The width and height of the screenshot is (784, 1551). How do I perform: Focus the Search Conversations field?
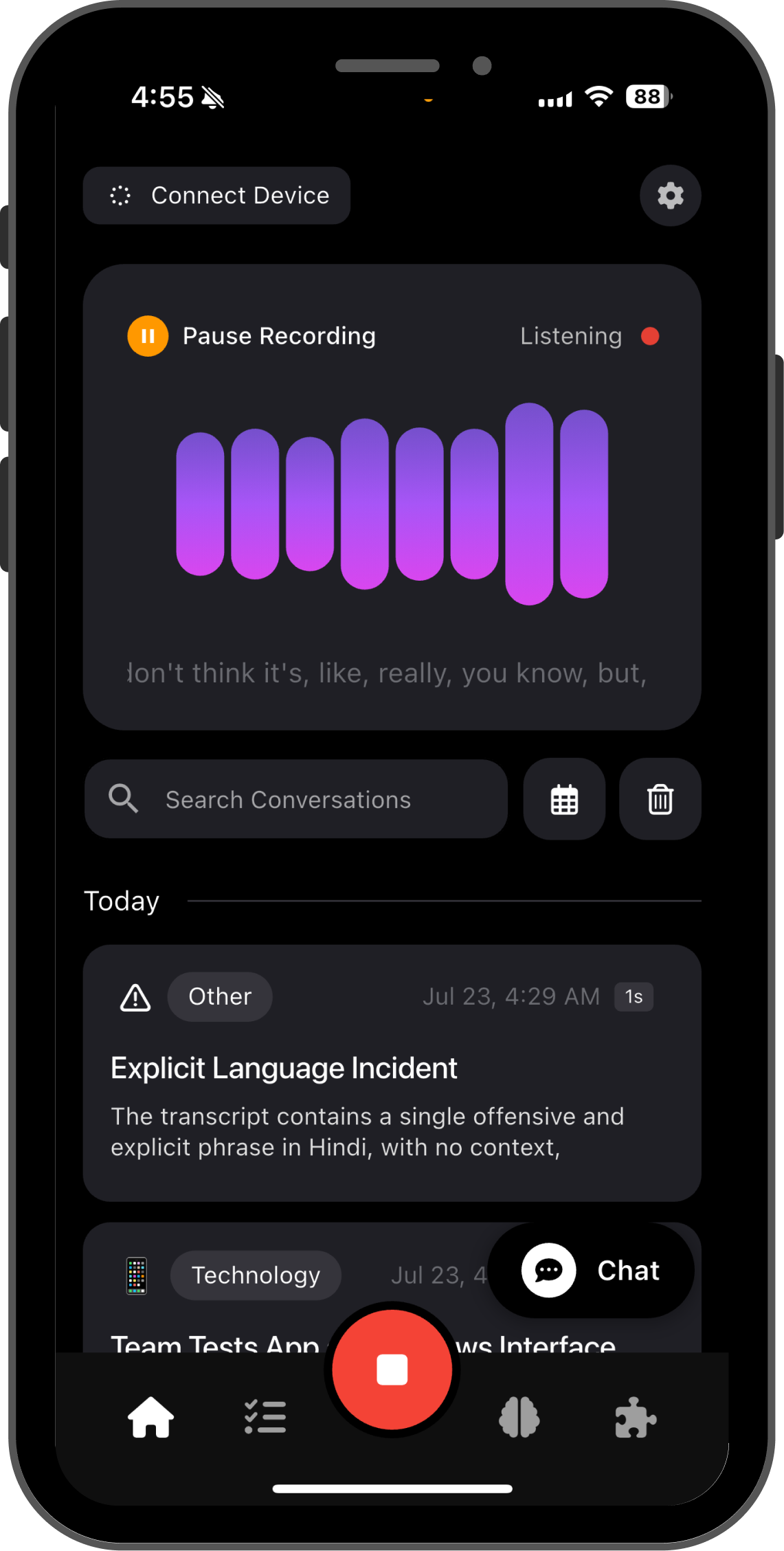coord(295,799)
